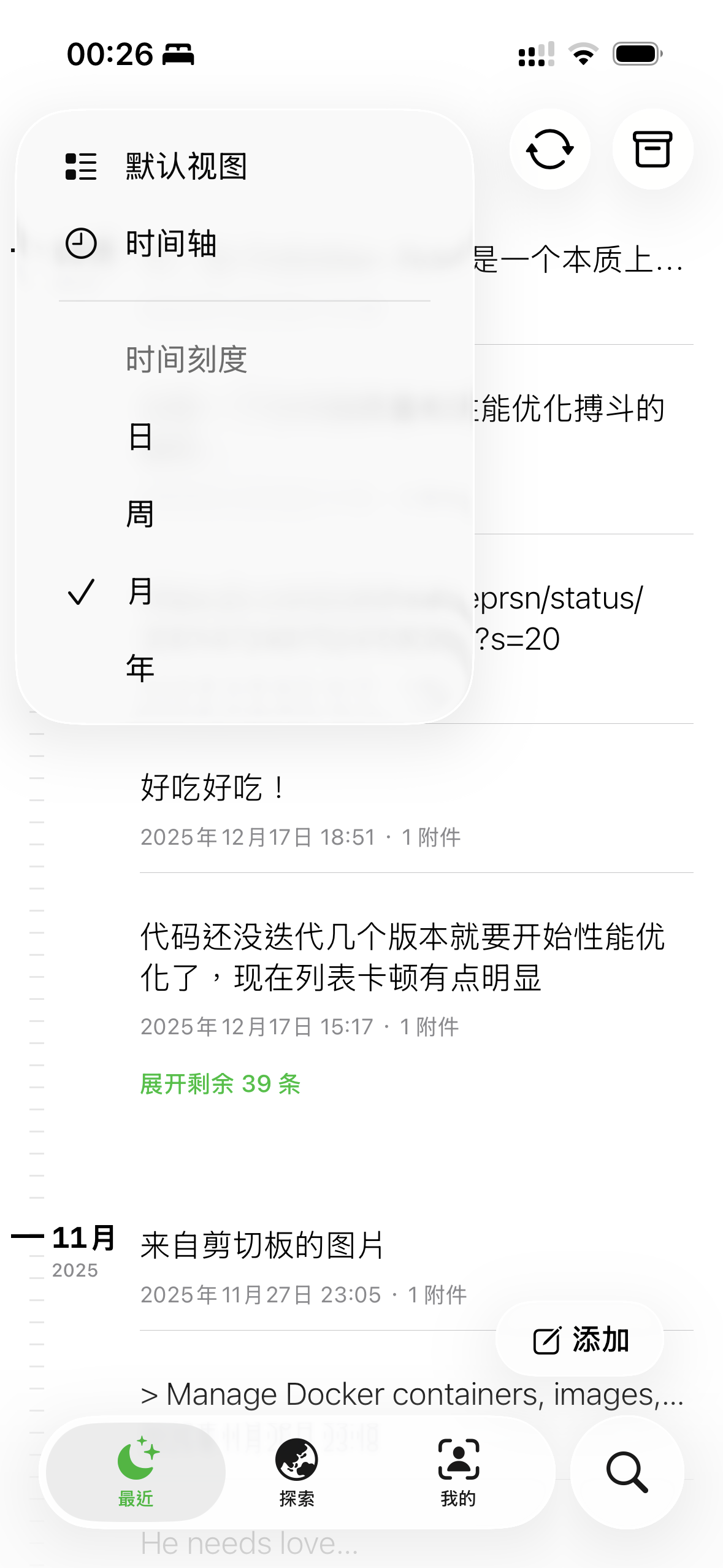Open the archive box icon
Screen dimensions: 723x1568
(652, 149)
